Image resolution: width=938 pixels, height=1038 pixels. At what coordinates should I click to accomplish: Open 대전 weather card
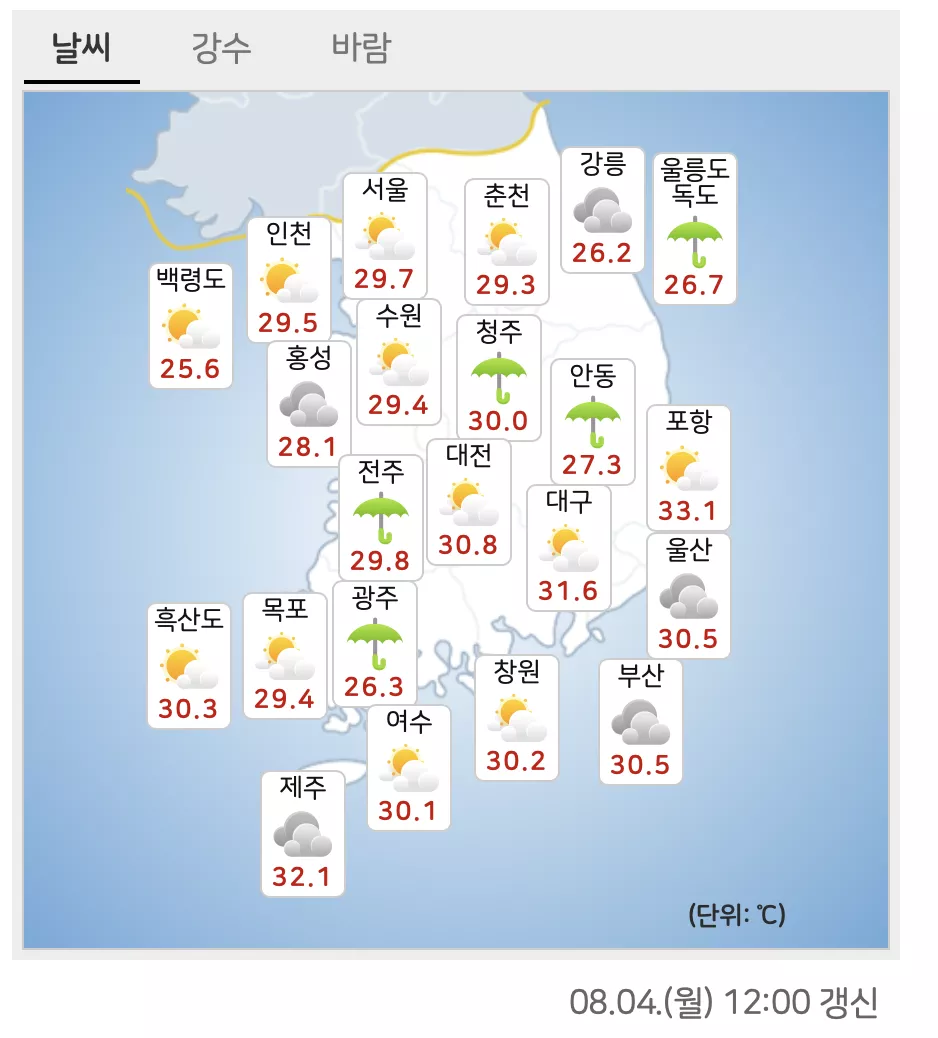tap(468, 501)
